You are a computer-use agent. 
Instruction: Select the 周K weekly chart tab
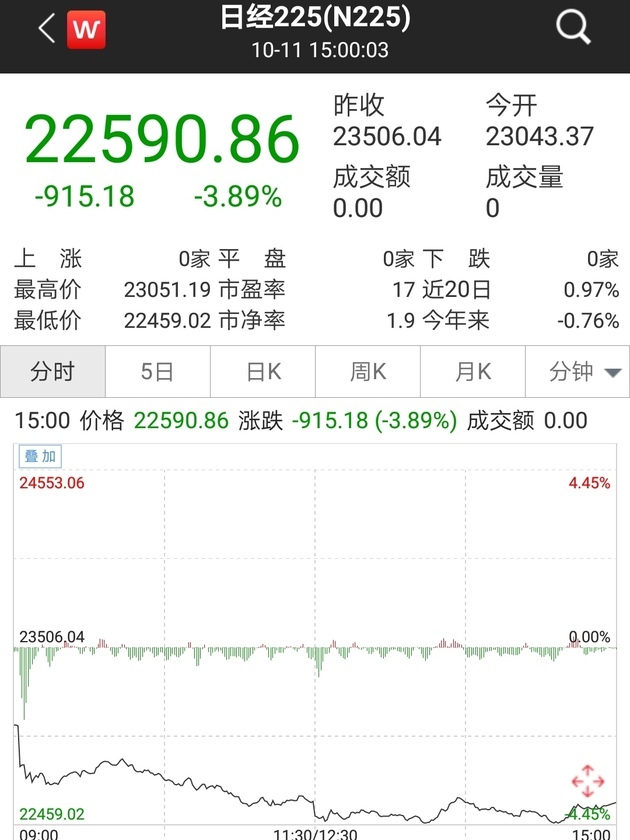point(368,372)
